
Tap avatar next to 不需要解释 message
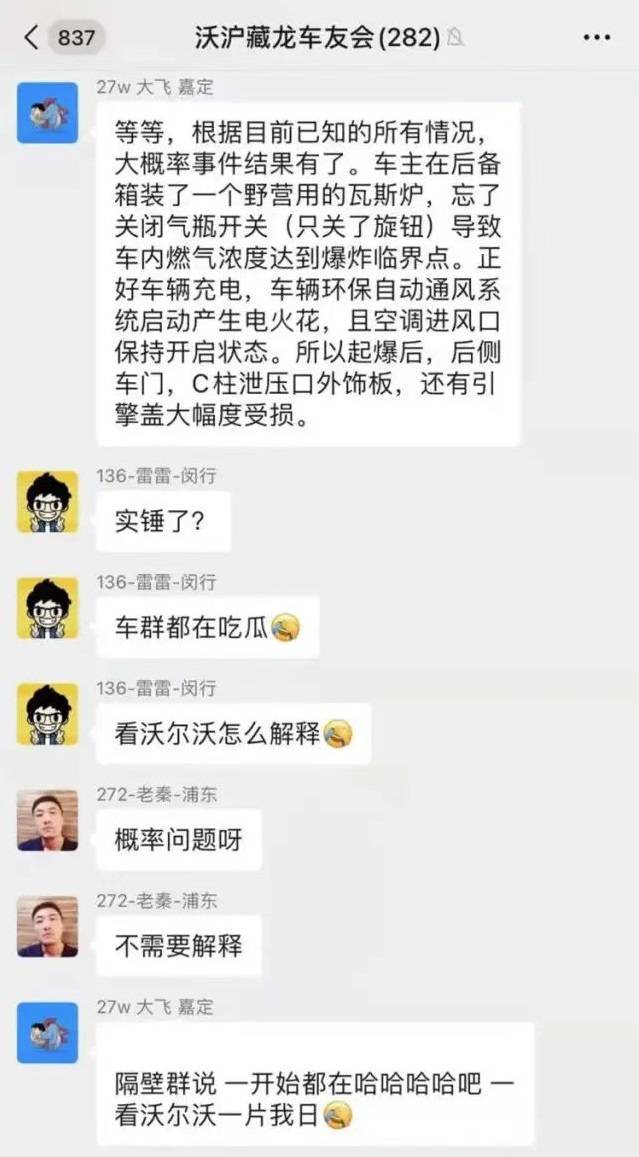[x=47, y=926]
